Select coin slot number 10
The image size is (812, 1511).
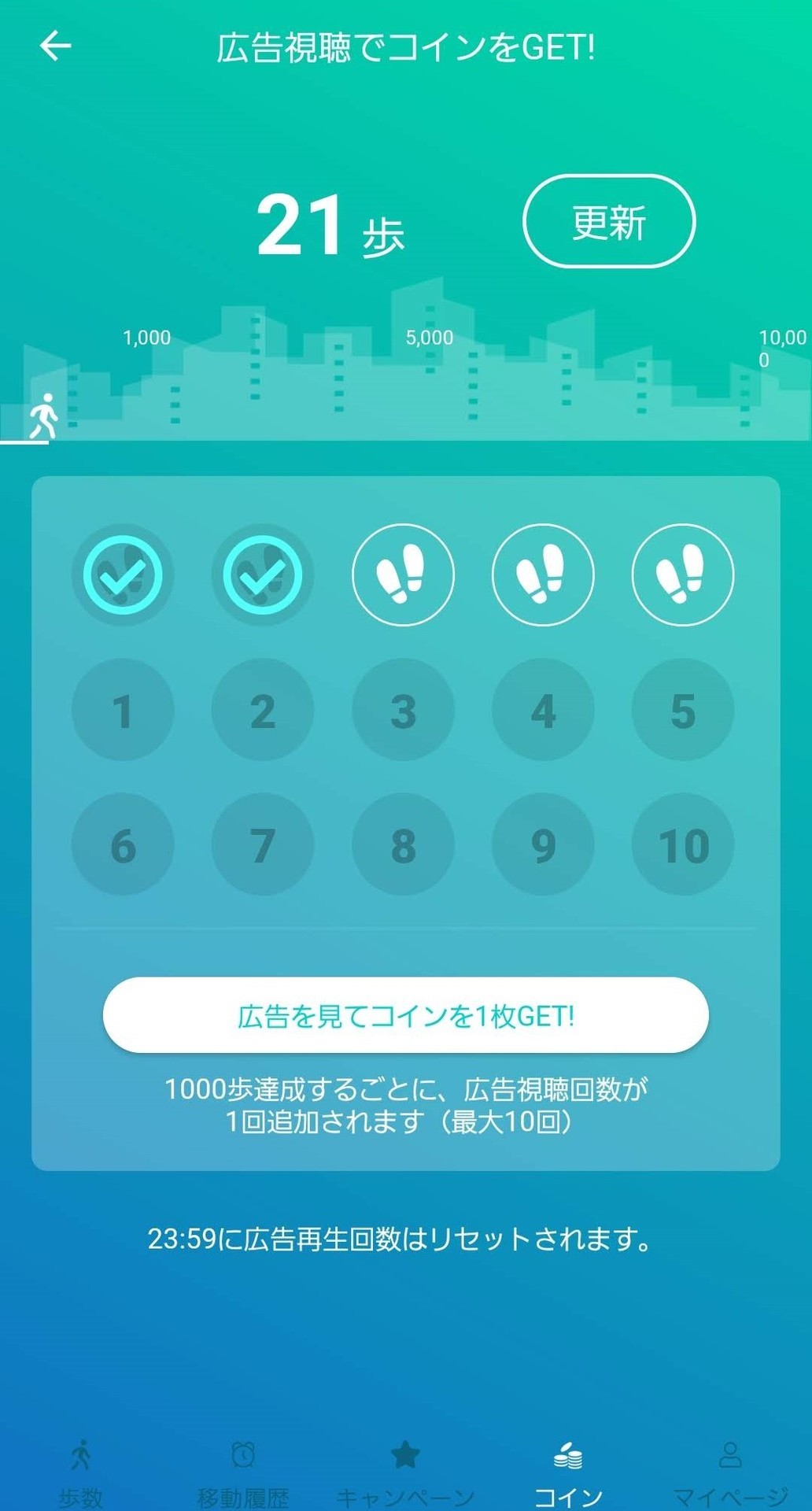pyautogui.click(x=683, y=844)
